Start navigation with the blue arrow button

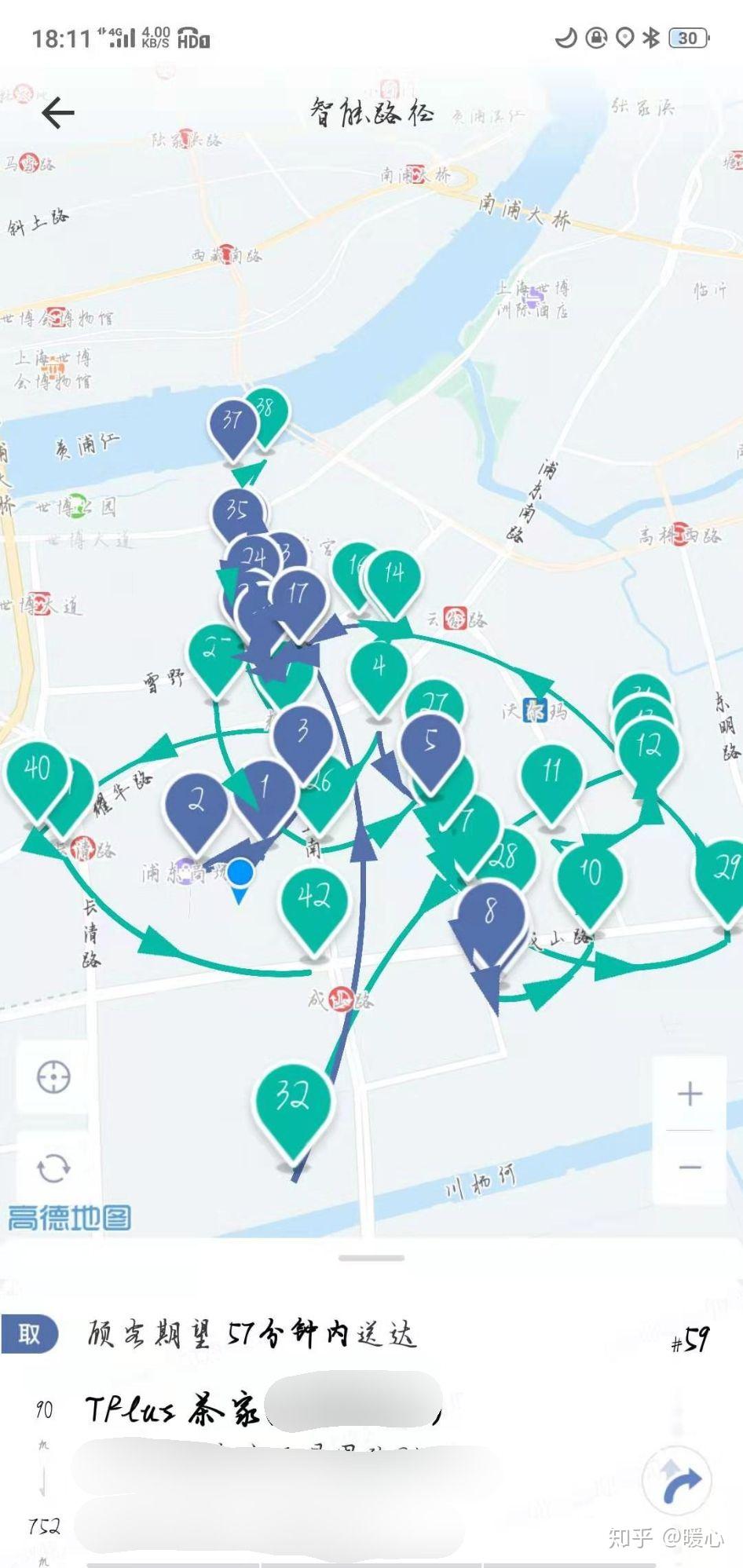point(676,1482)
